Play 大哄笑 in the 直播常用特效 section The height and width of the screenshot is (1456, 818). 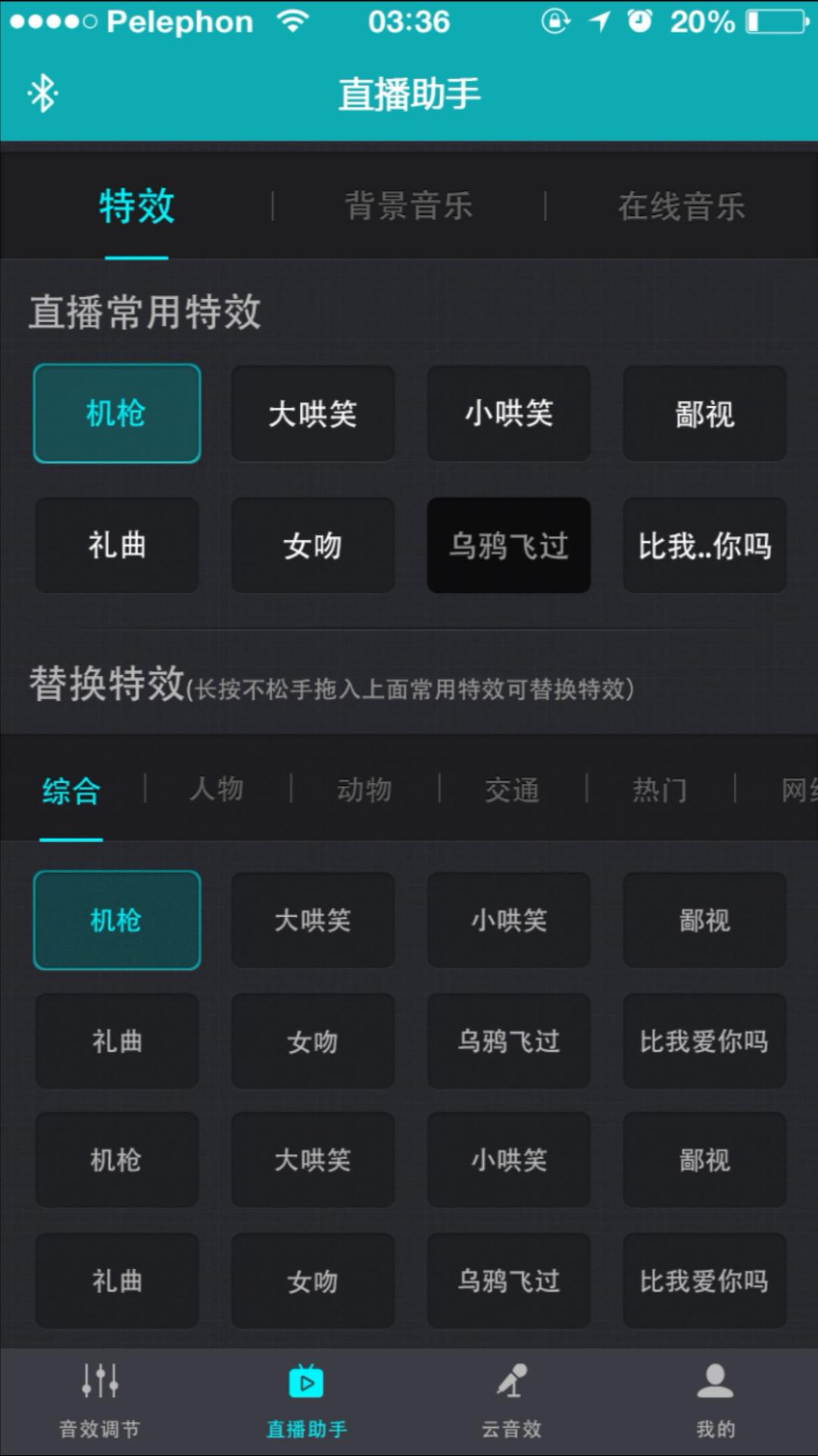(313, 413)
